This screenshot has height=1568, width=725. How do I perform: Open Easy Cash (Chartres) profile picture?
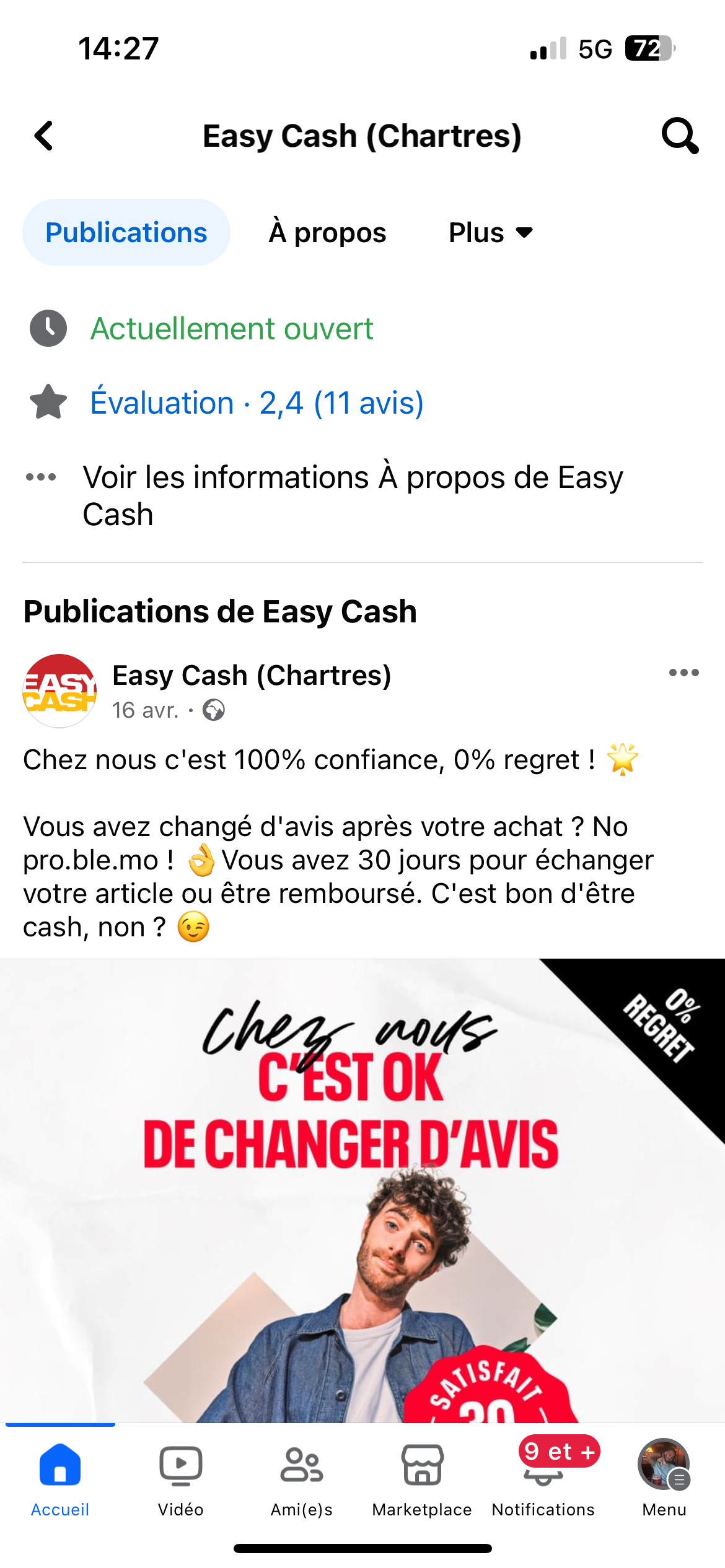tap(59, 690)
